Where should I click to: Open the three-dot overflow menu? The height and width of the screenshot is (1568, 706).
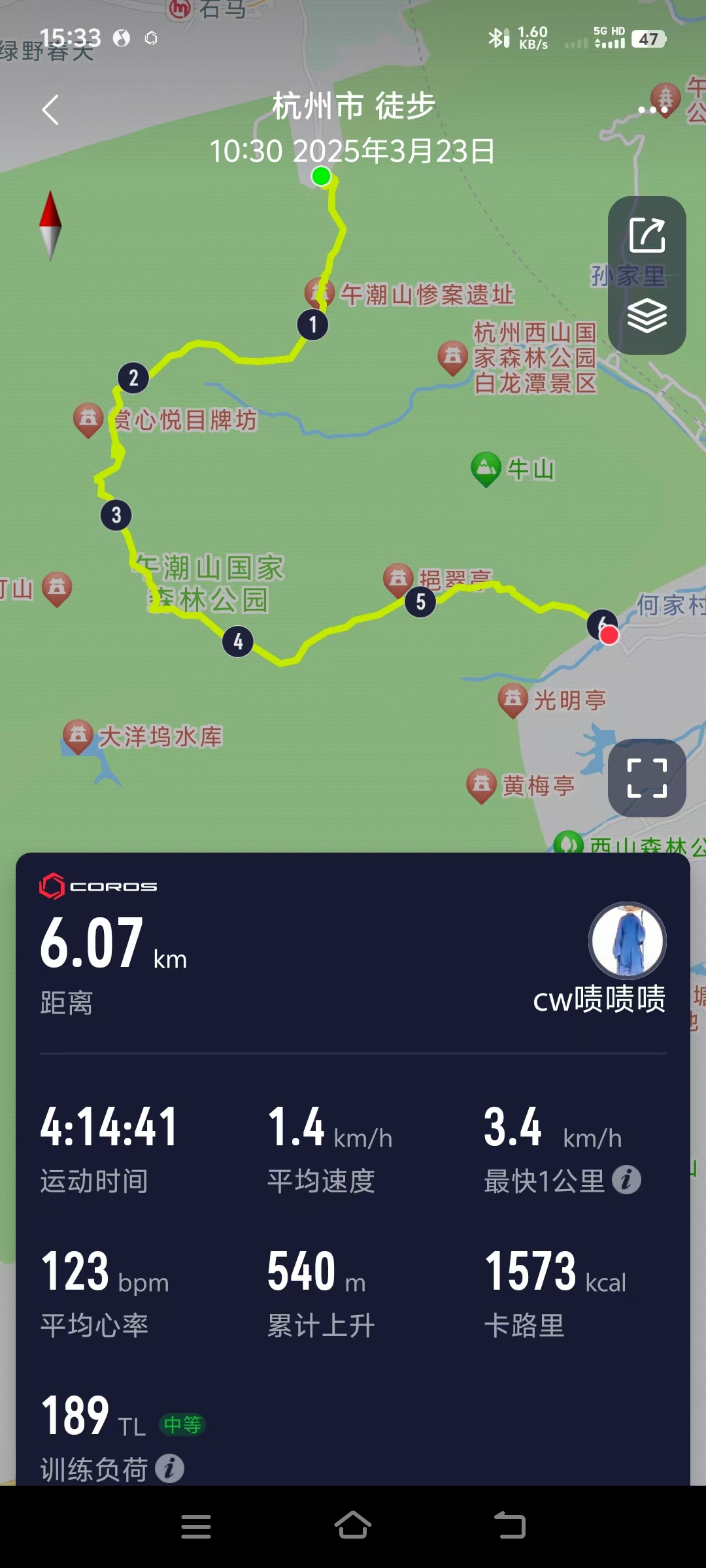tap(652, 110)
